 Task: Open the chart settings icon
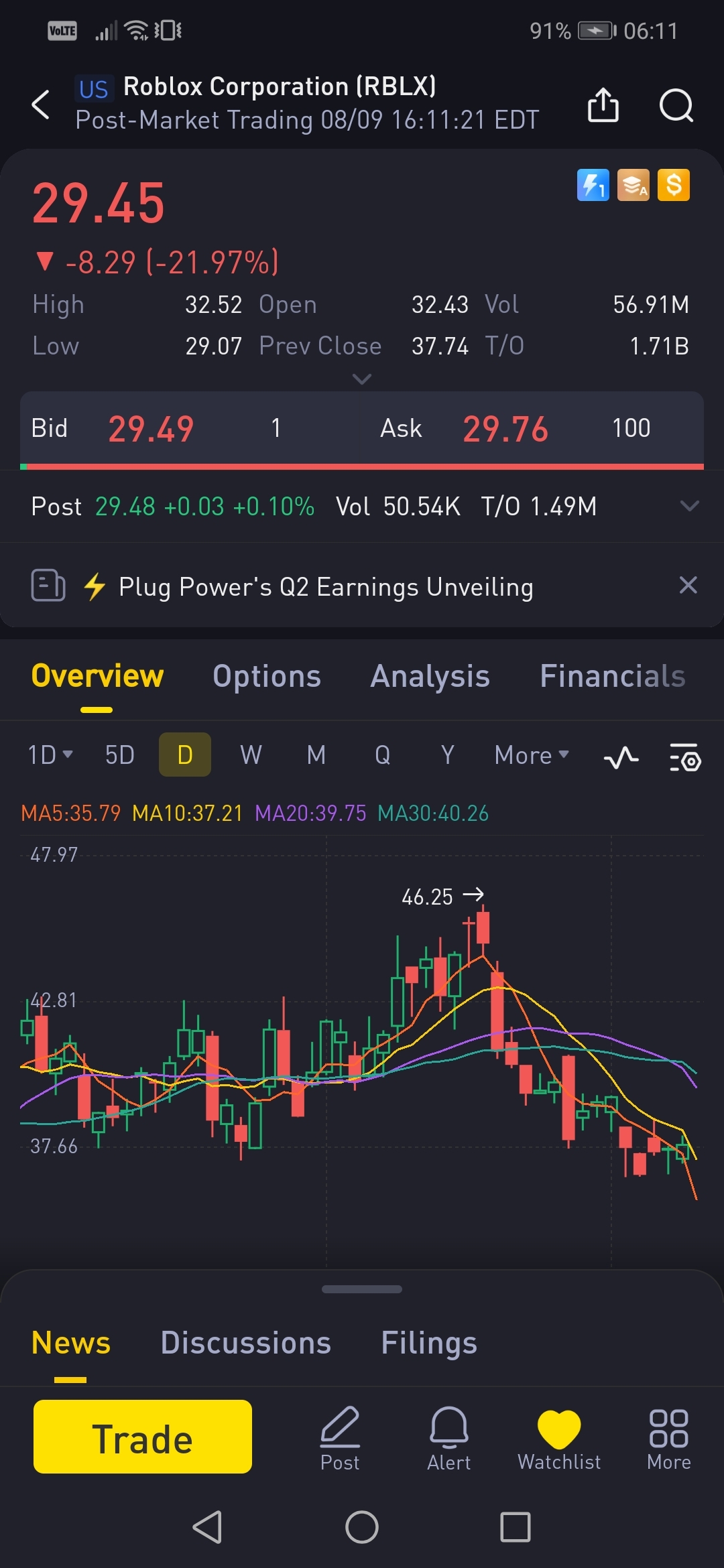[685, 758]
